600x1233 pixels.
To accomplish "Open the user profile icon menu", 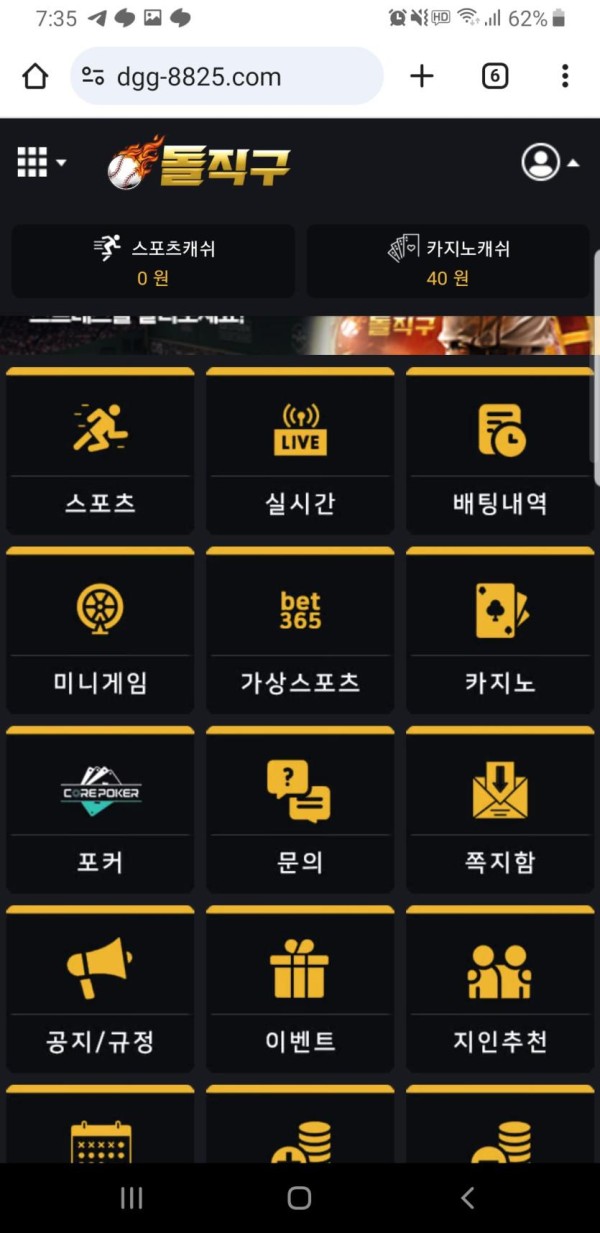I will point(549,162).
